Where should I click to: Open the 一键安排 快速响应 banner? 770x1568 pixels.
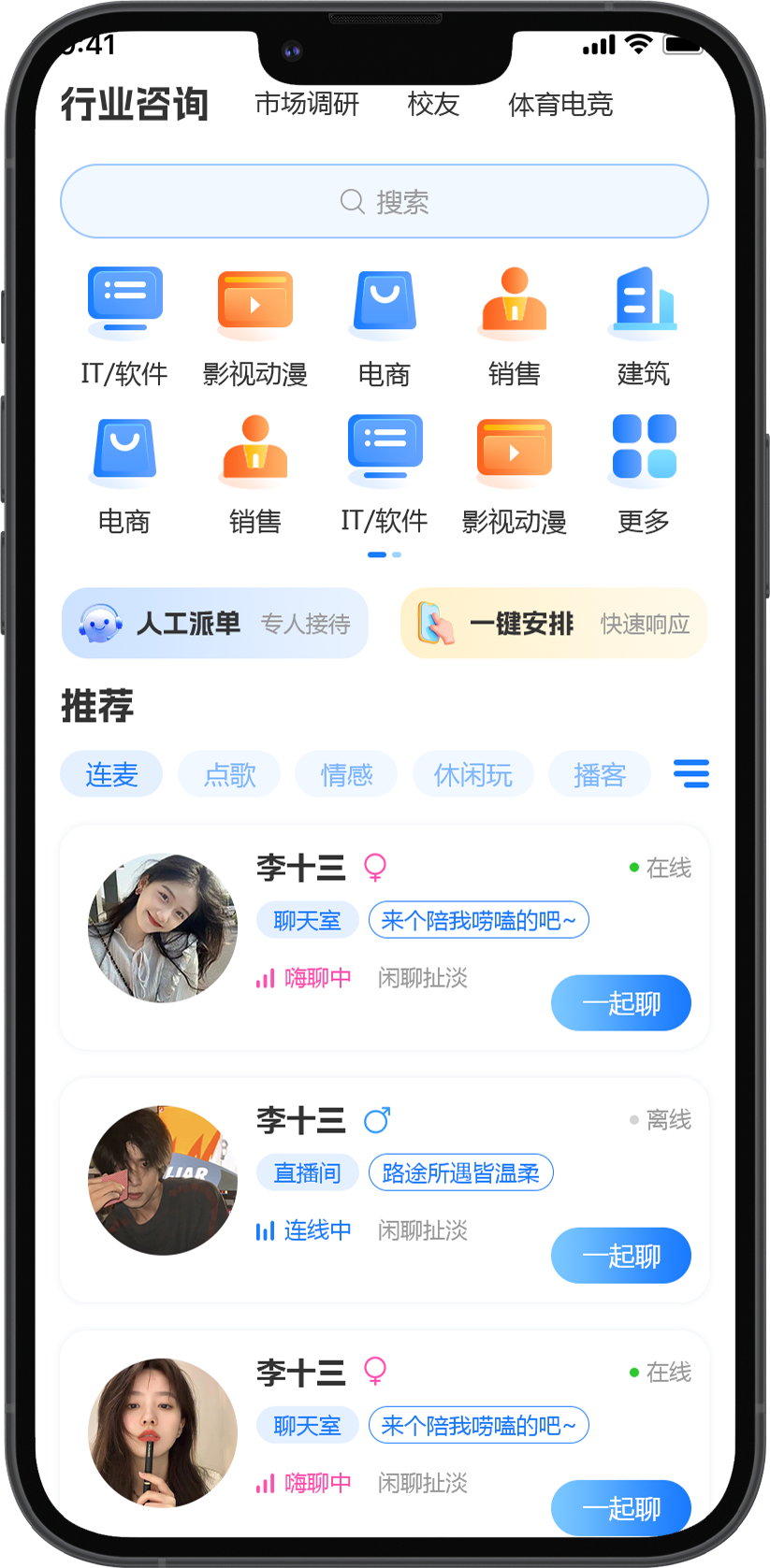tap(553, 624)
